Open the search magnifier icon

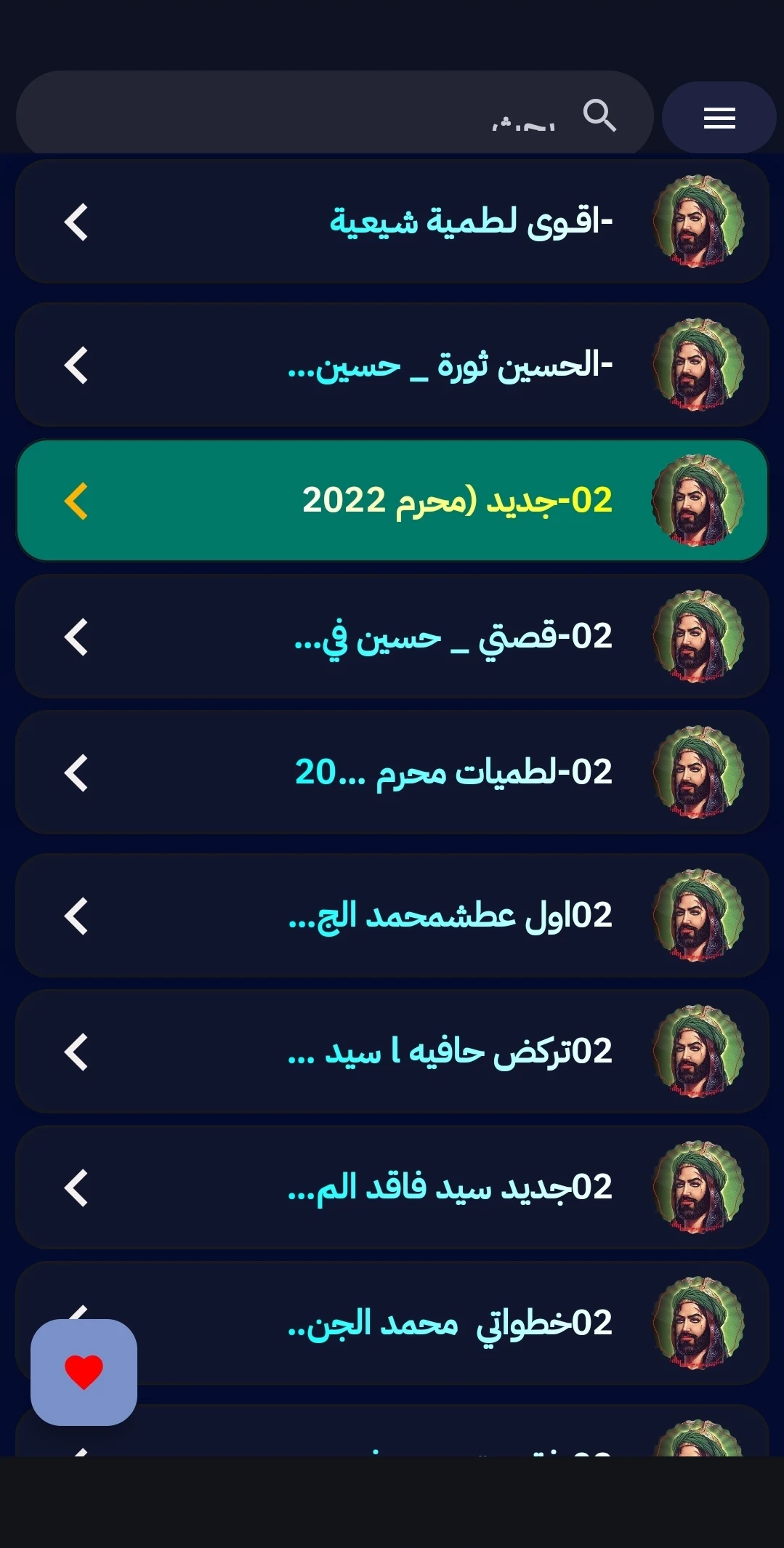pyautogui.click(x=600, y=116)
